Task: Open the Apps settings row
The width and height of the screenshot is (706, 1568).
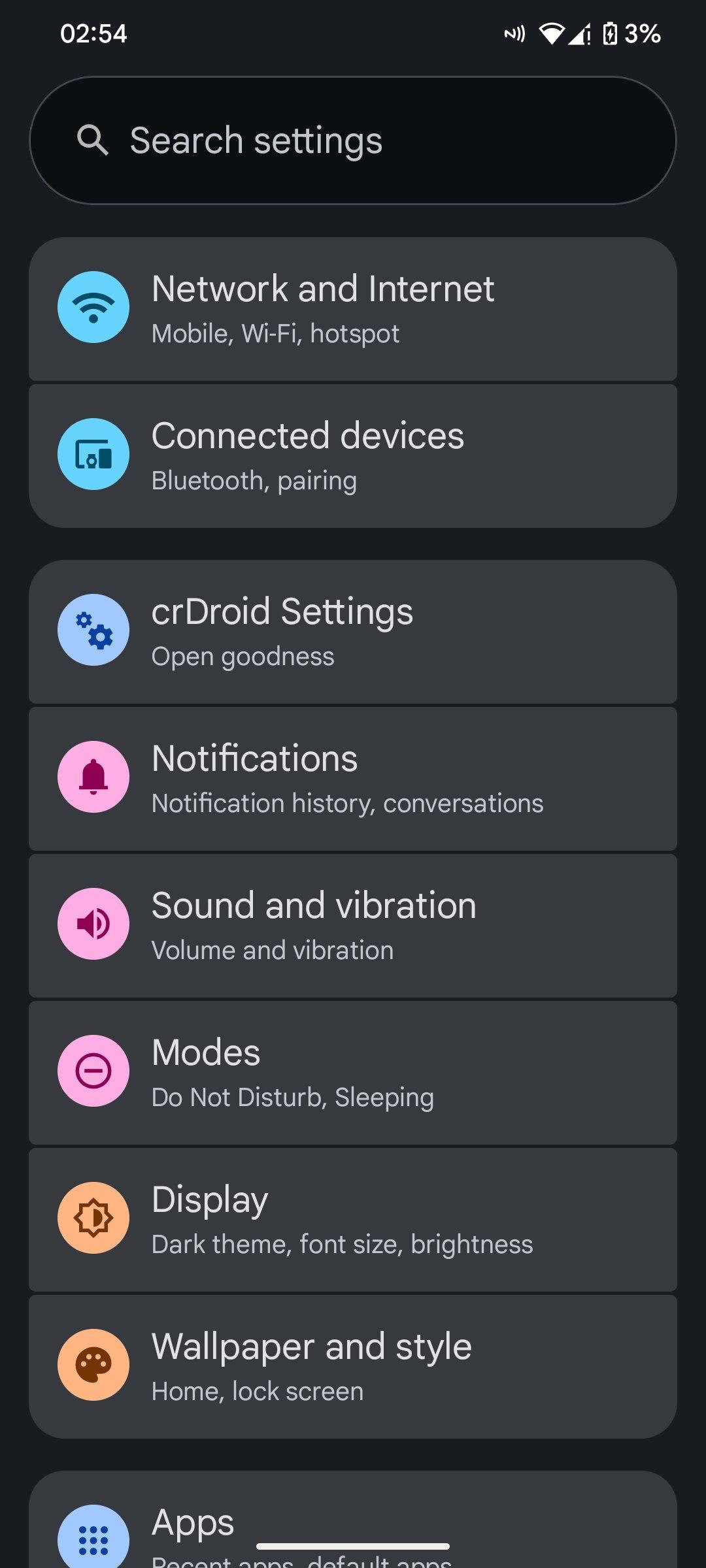Action: point(353,1520)
